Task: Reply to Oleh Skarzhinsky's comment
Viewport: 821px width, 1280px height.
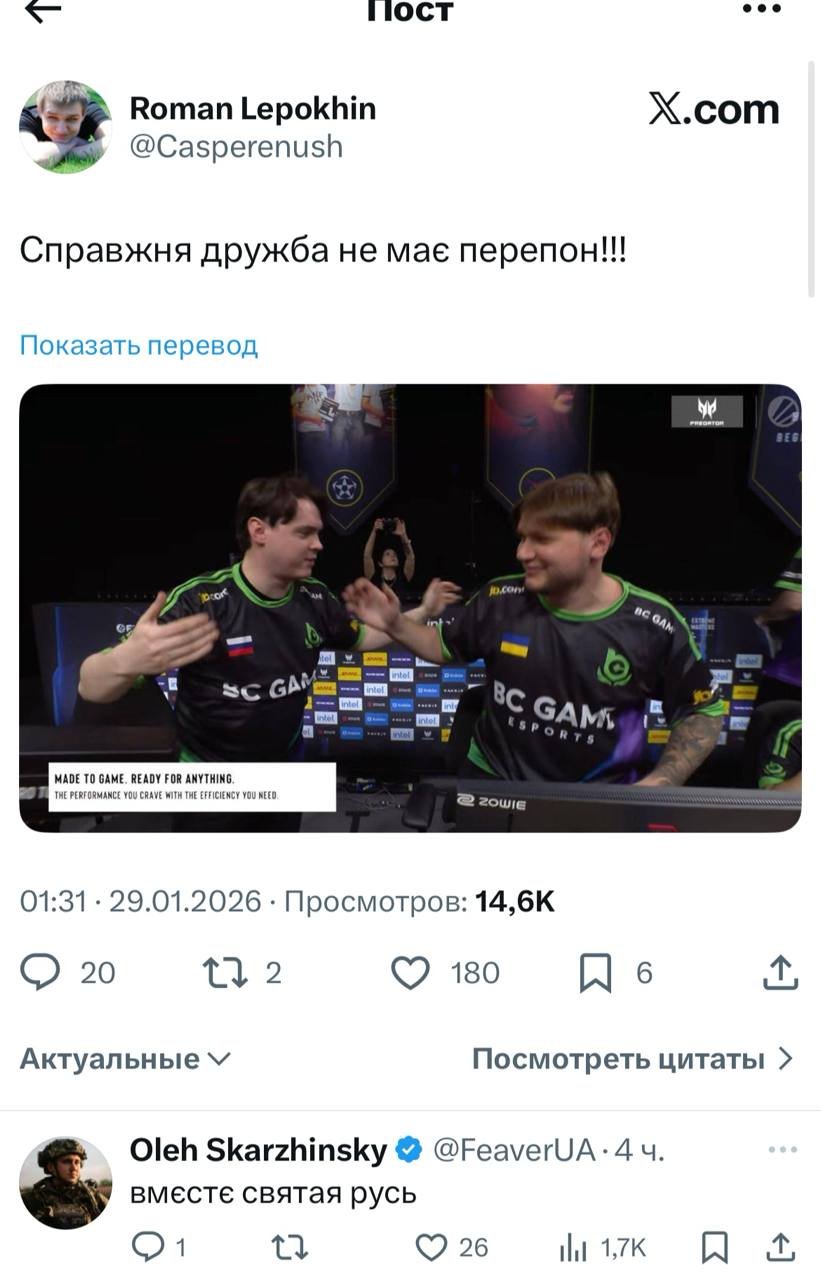Action: click(x=148, y=1247)
